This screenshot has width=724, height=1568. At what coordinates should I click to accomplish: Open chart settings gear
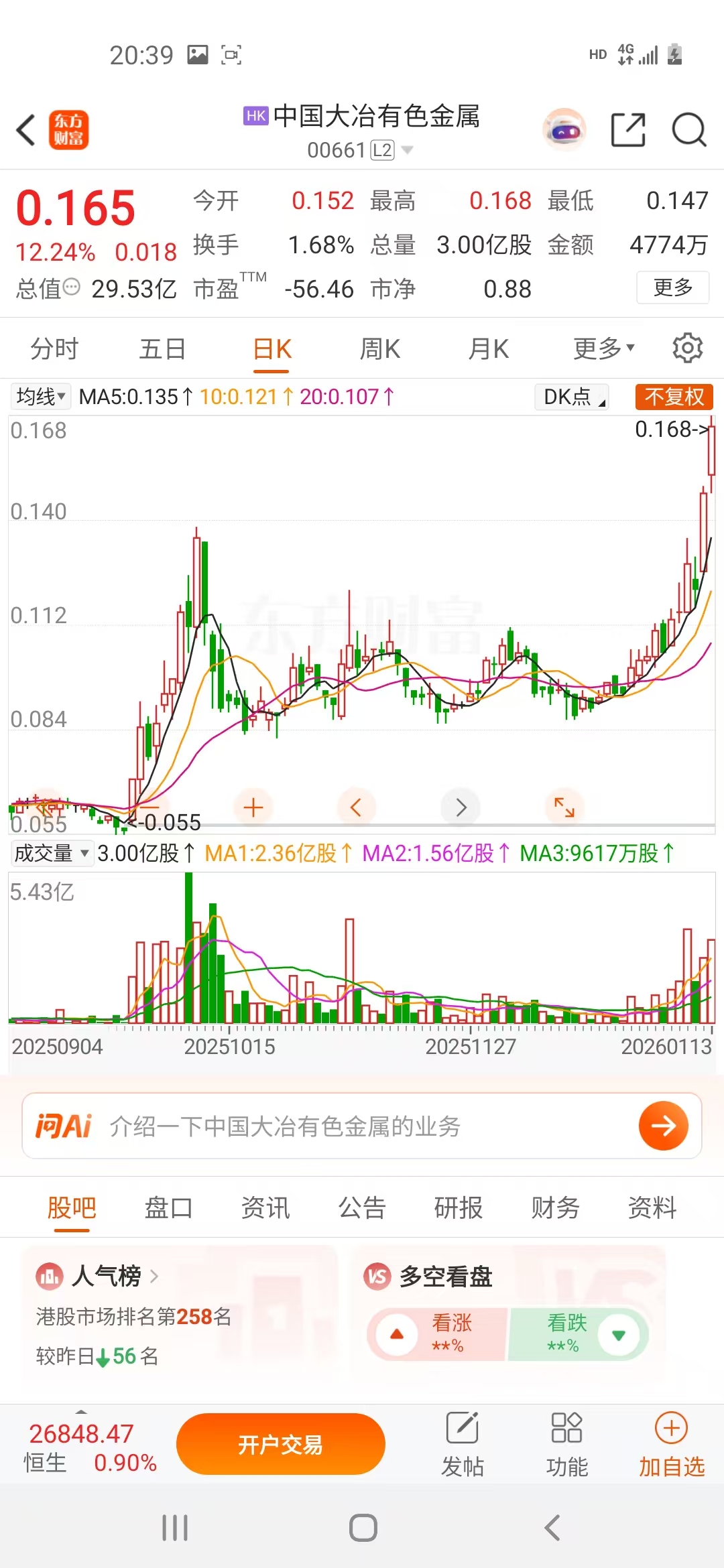coord(688,348)
